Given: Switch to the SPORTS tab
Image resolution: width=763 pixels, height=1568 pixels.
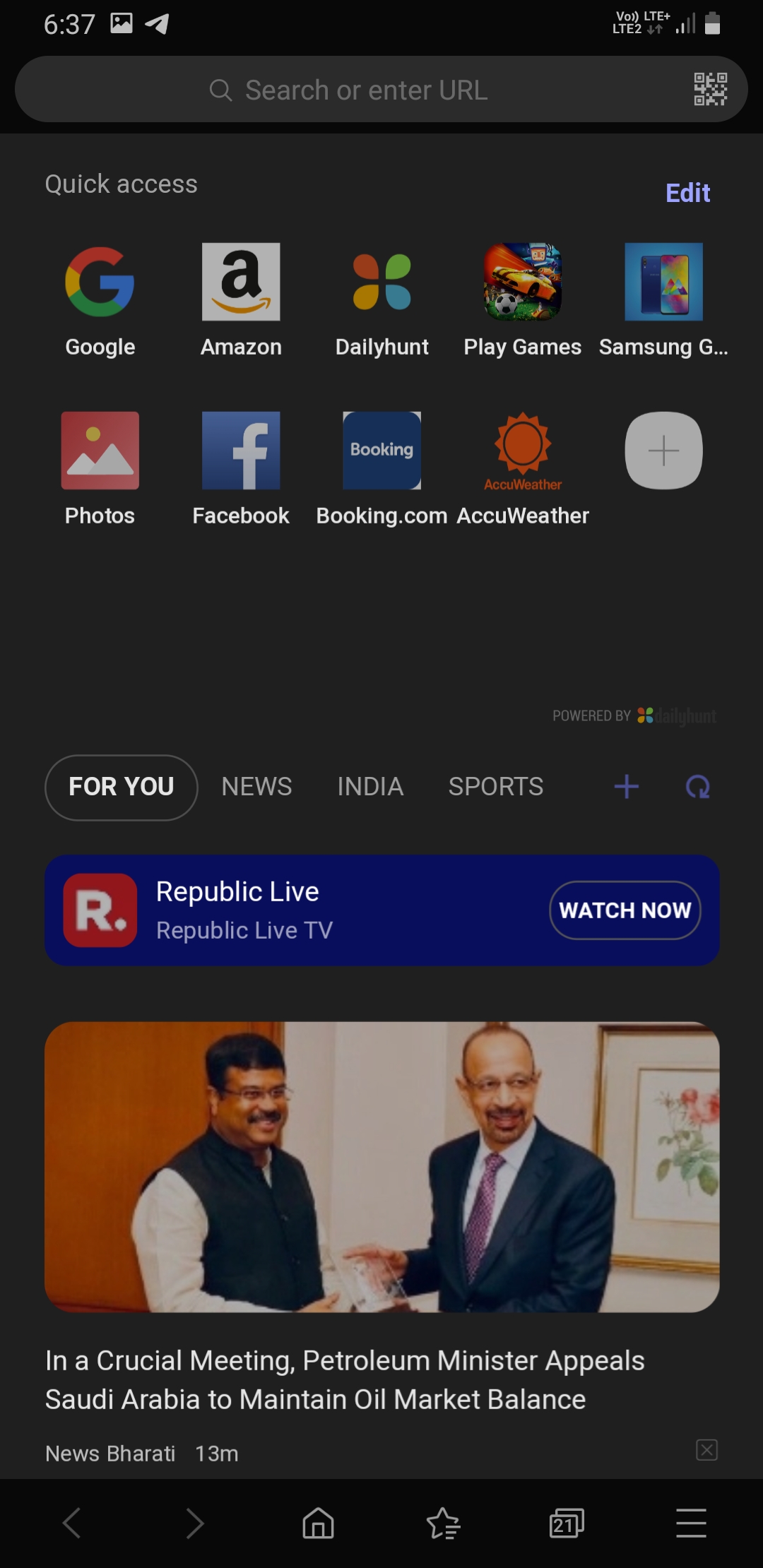Looking at the screenshot, I should tap(496, 787).
